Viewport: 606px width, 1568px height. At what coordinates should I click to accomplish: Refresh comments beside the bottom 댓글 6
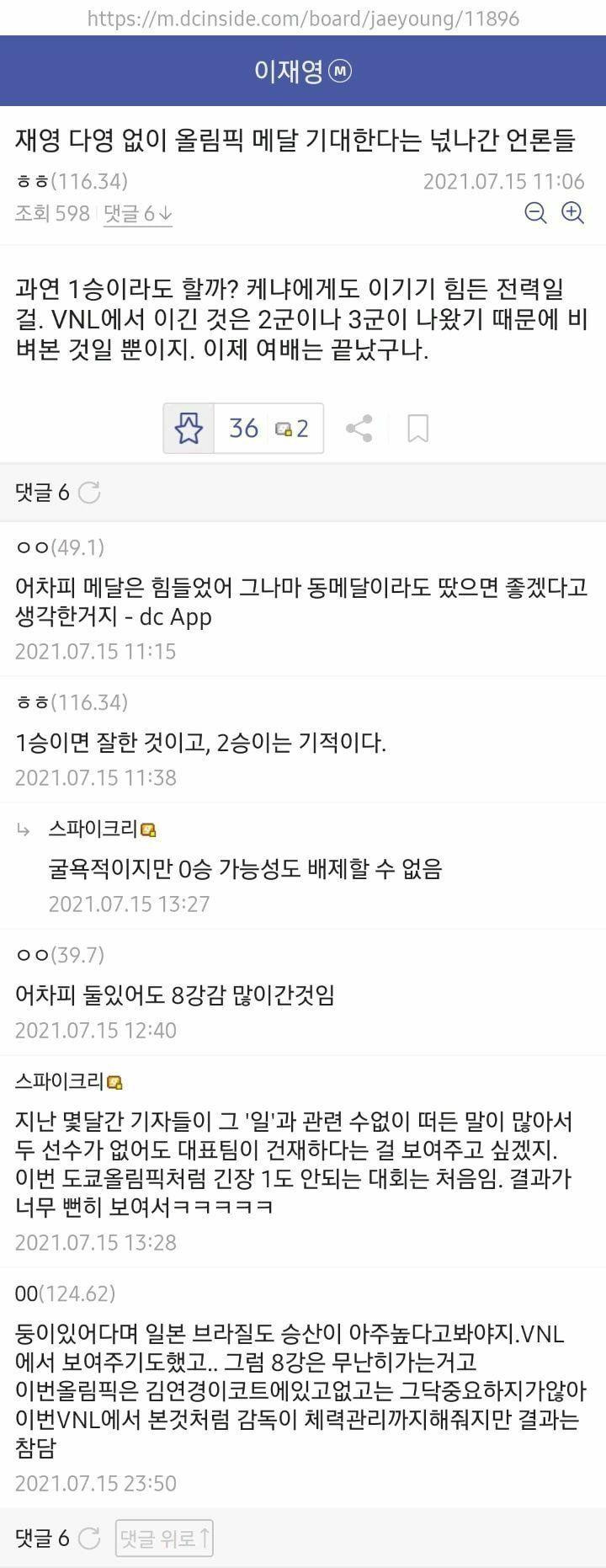(x=89, y=1539)
